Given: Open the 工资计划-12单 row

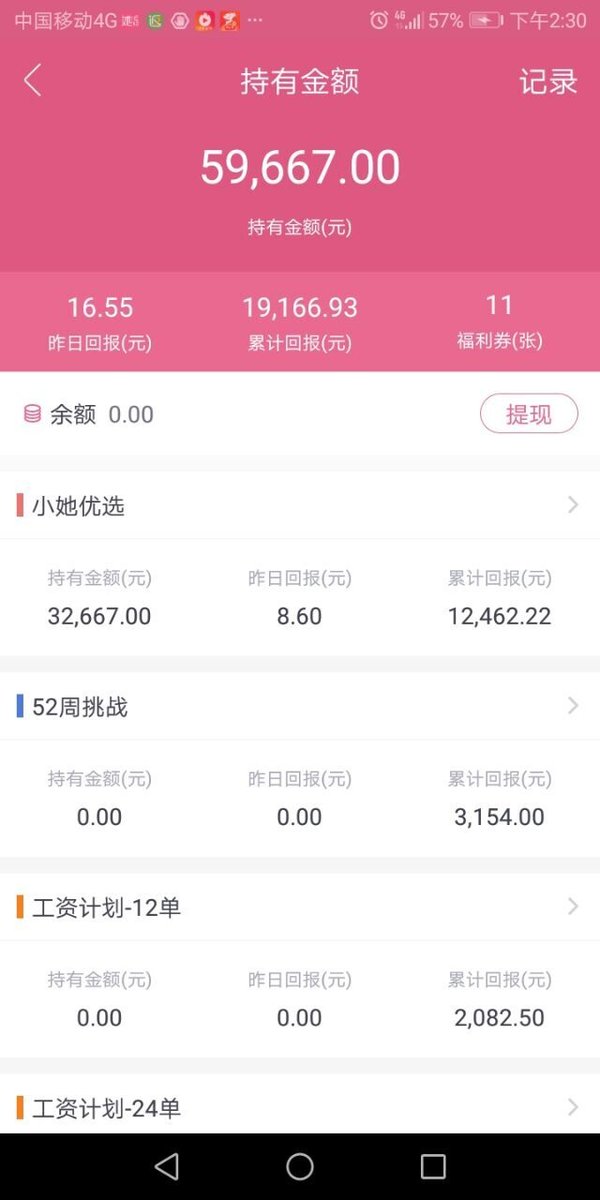Looking at the screenshot, I should click(300, 907).
